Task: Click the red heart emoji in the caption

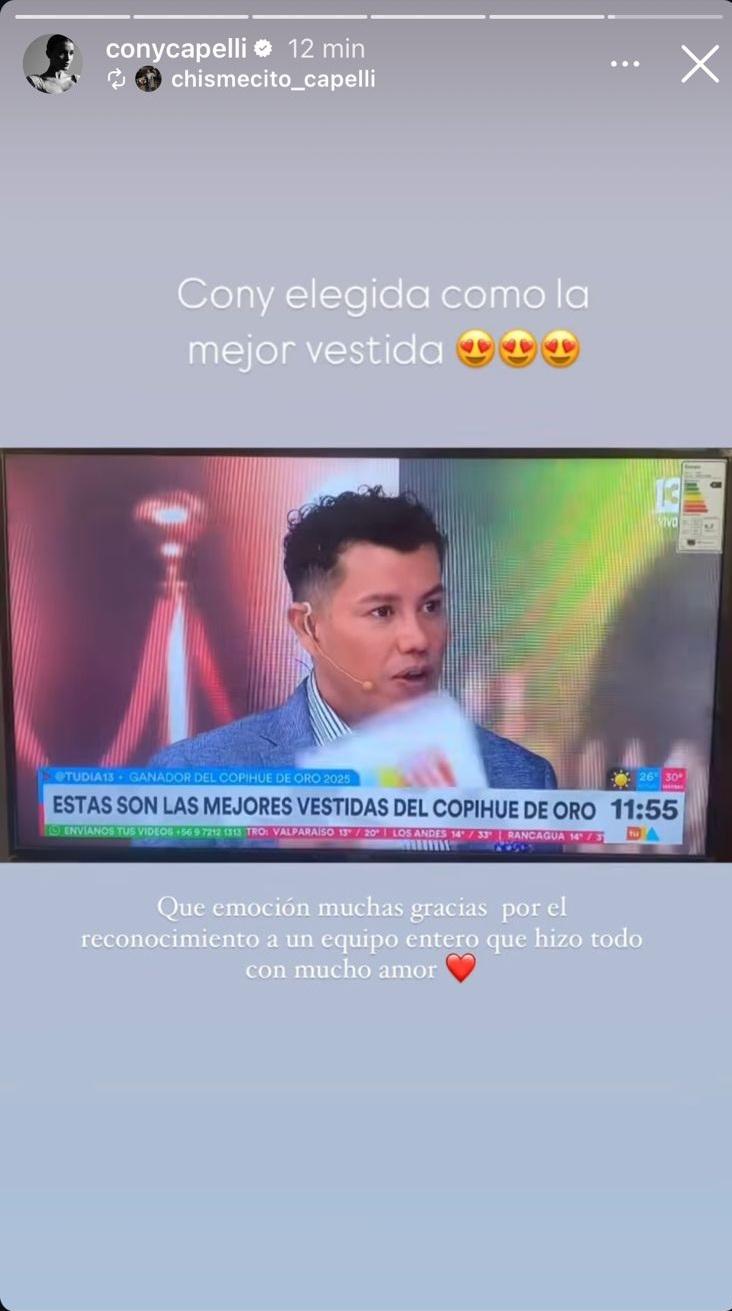Action: [x=459, y=969]
